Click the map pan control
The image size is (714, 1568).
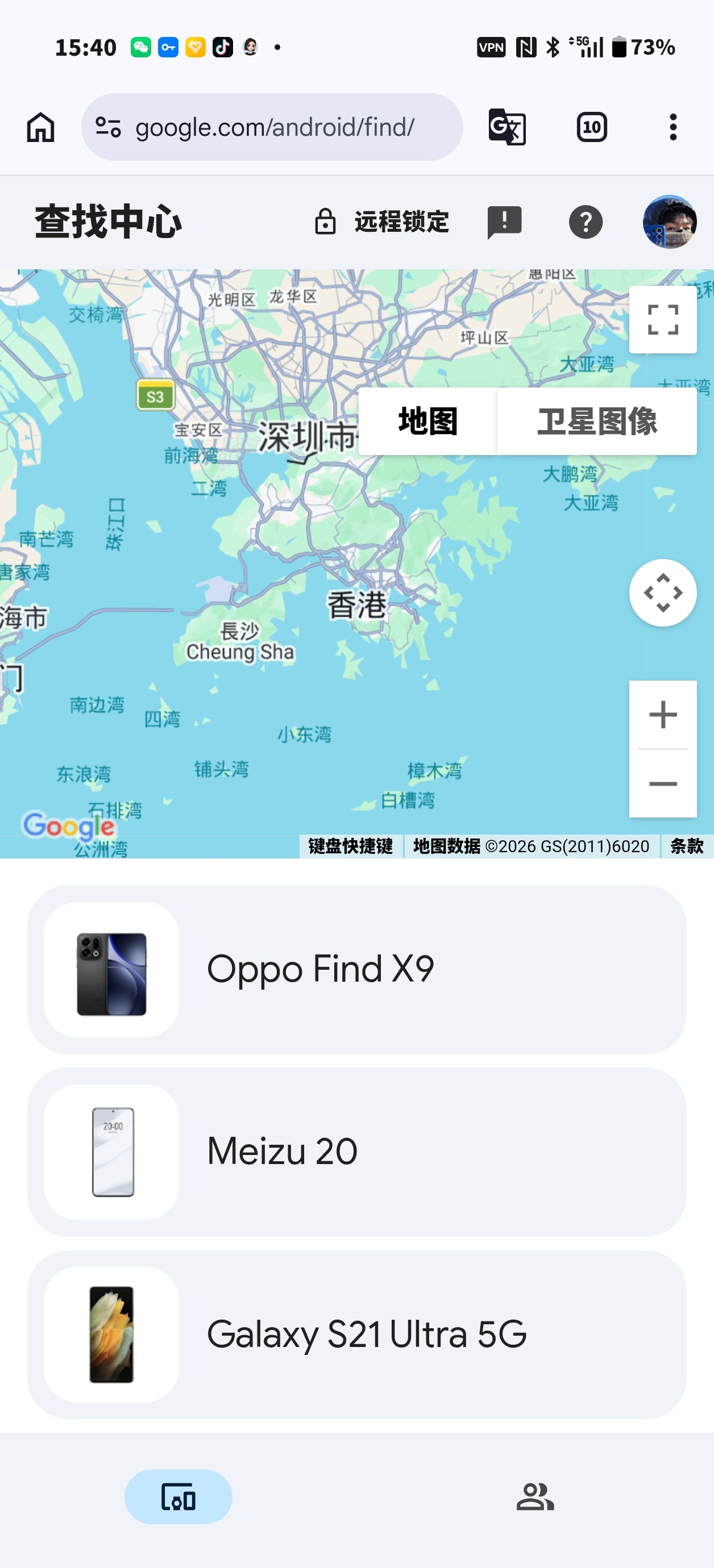tap(662, 594)
